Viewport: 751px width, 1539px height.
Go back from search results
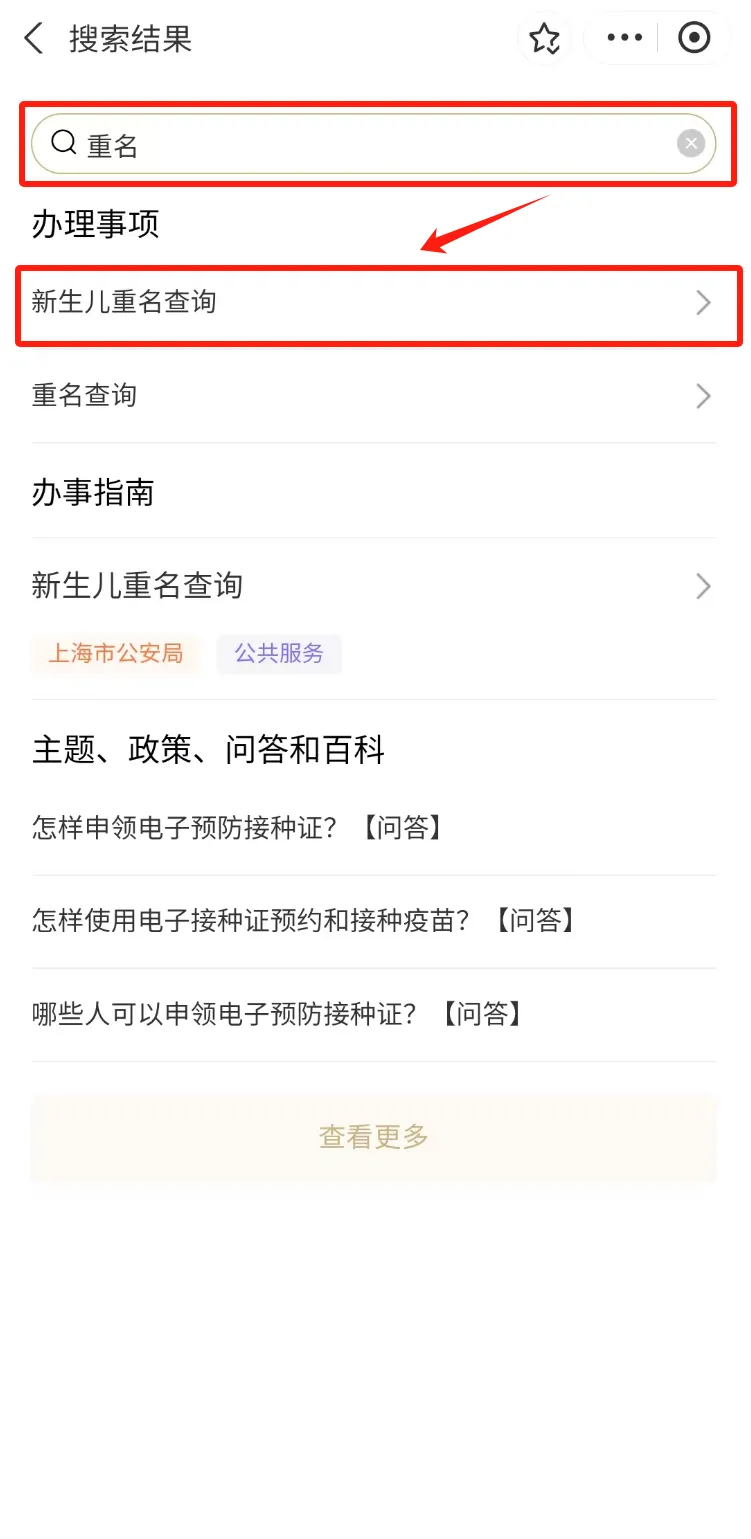pyautogui.click(x=34, y=39)
